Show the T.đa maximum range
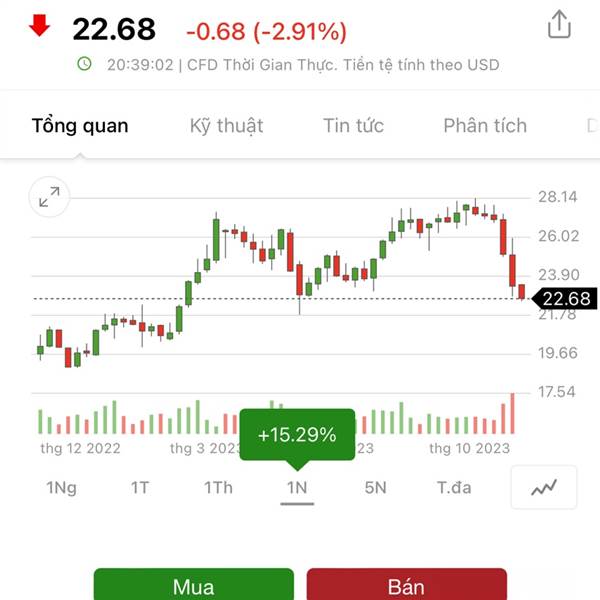This screenshot has width=600, height=600. tap(454, 488)
